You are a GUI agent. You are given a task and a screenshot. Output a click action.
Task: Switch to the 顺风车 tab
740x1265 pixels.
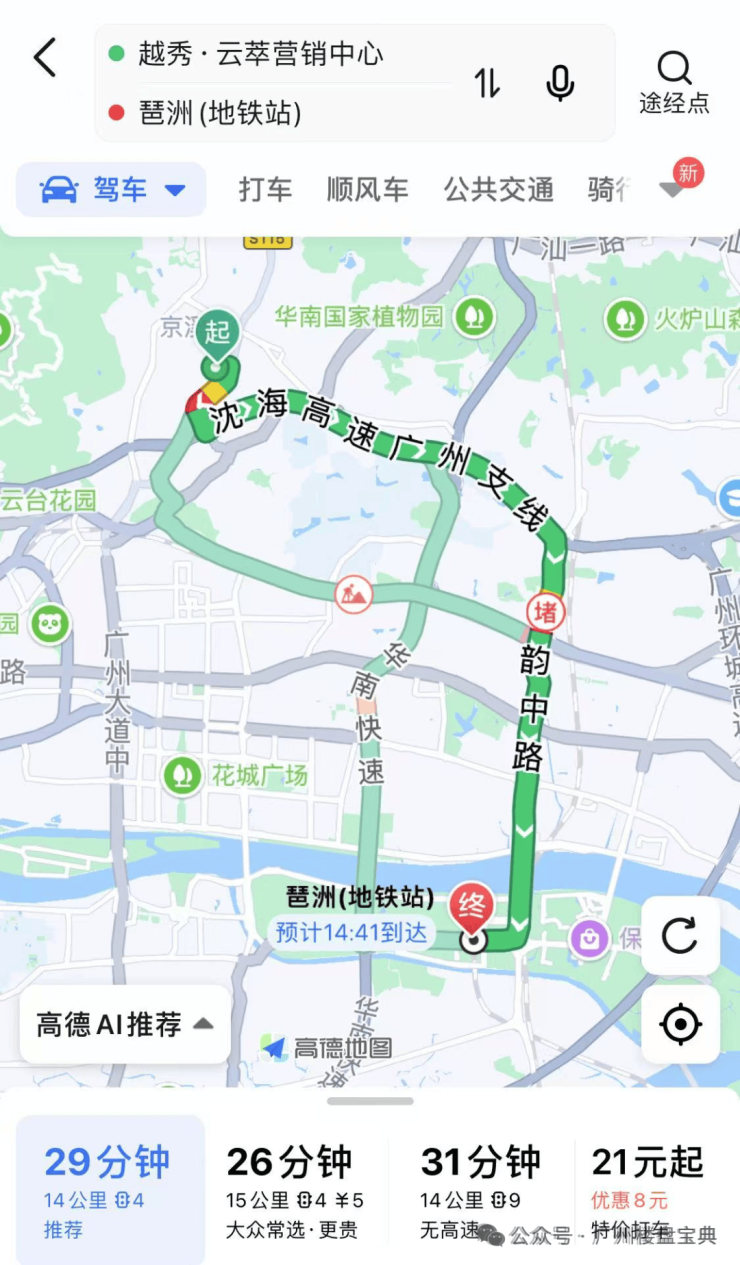click(367, 189)
